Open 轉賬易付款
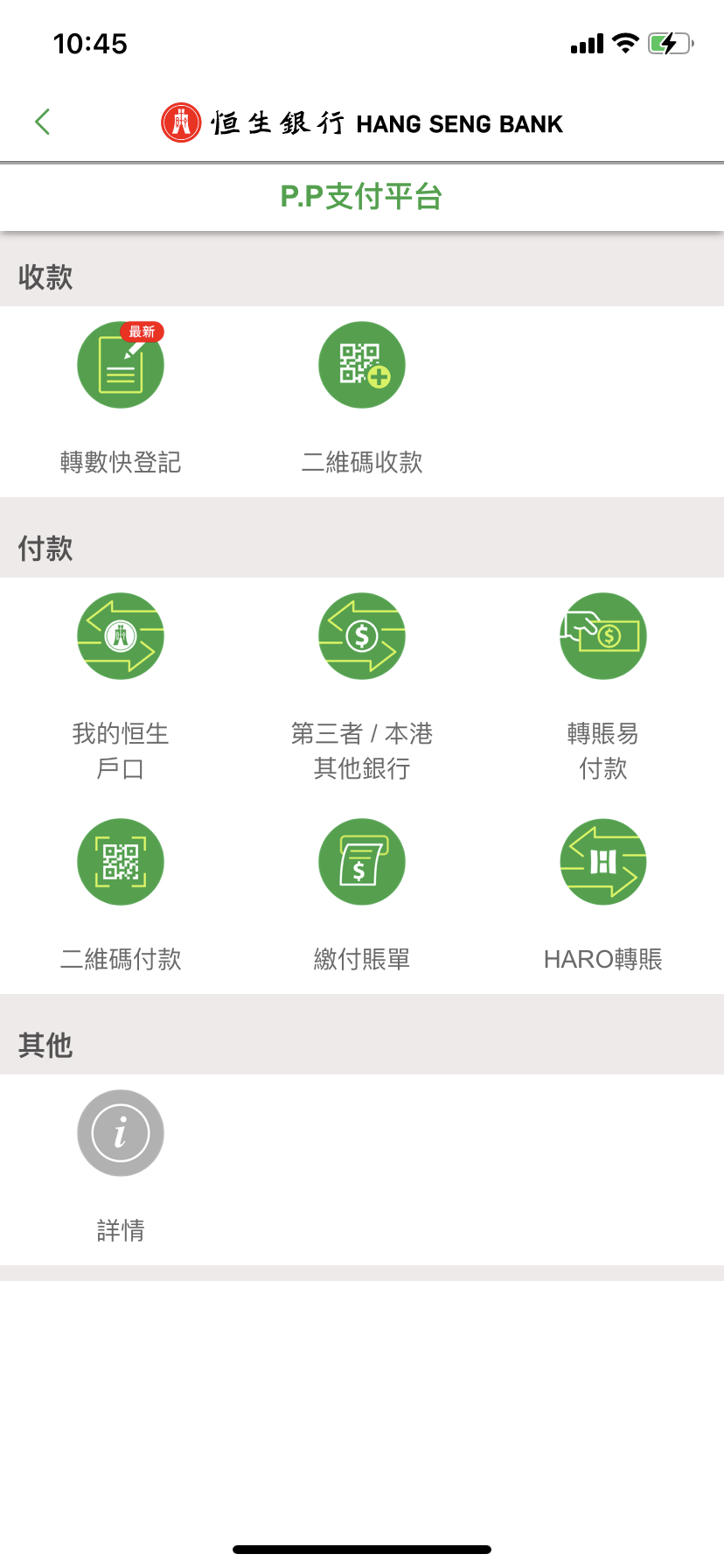The height and width of the screenshot is (1568, 724). coord(602,637)
